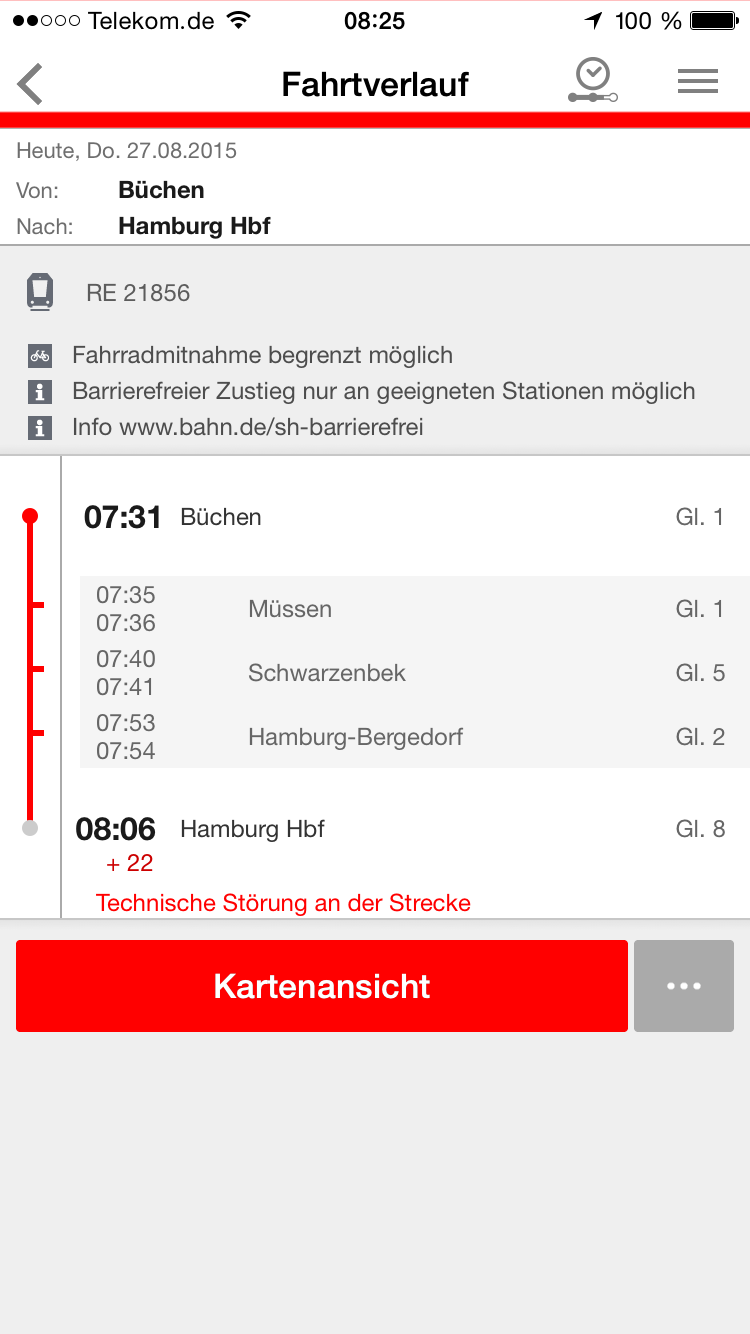750x1334 pixels.
Task: Select the Schwarzenbek stop
Action: (414, 673)
